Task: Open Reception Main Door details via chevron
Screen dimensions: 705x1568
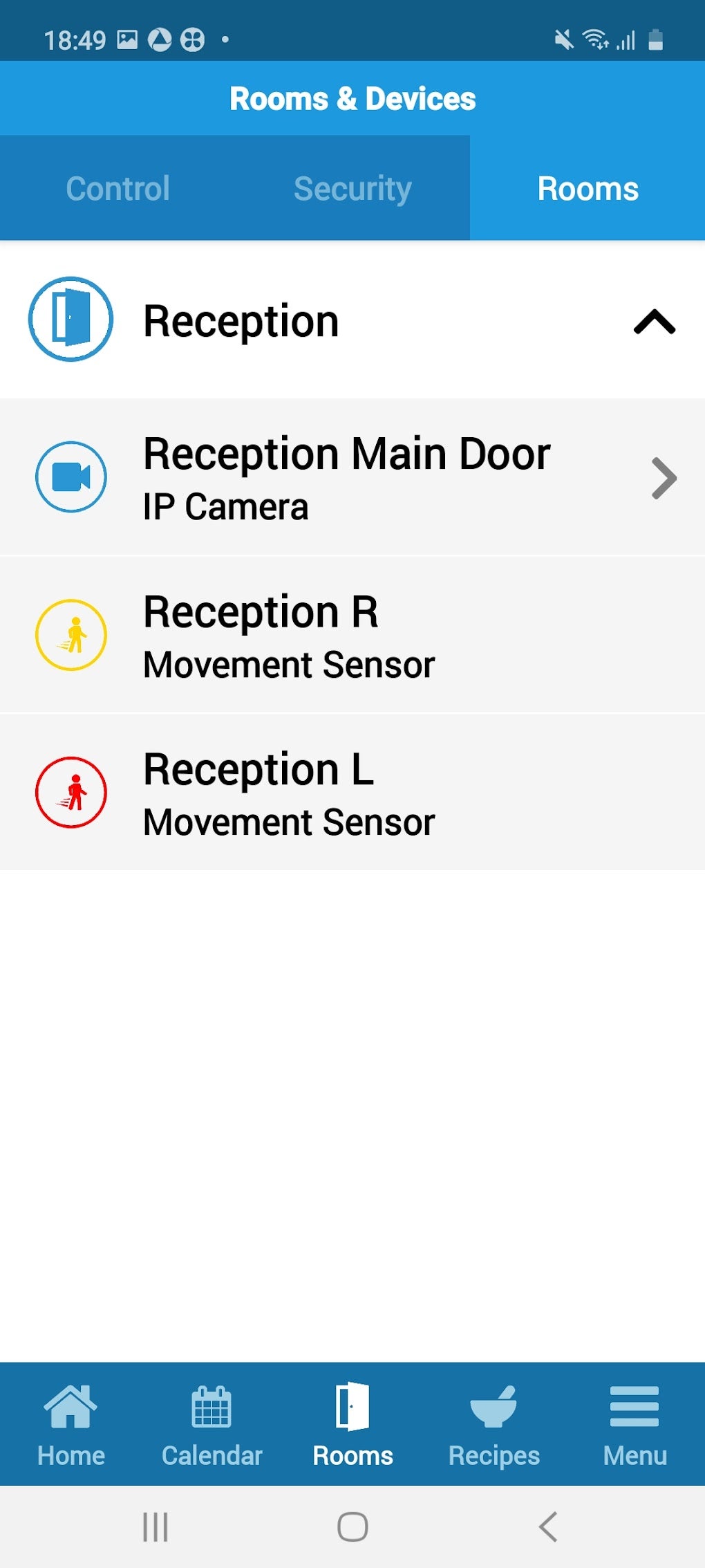Action: click(664, 477)
